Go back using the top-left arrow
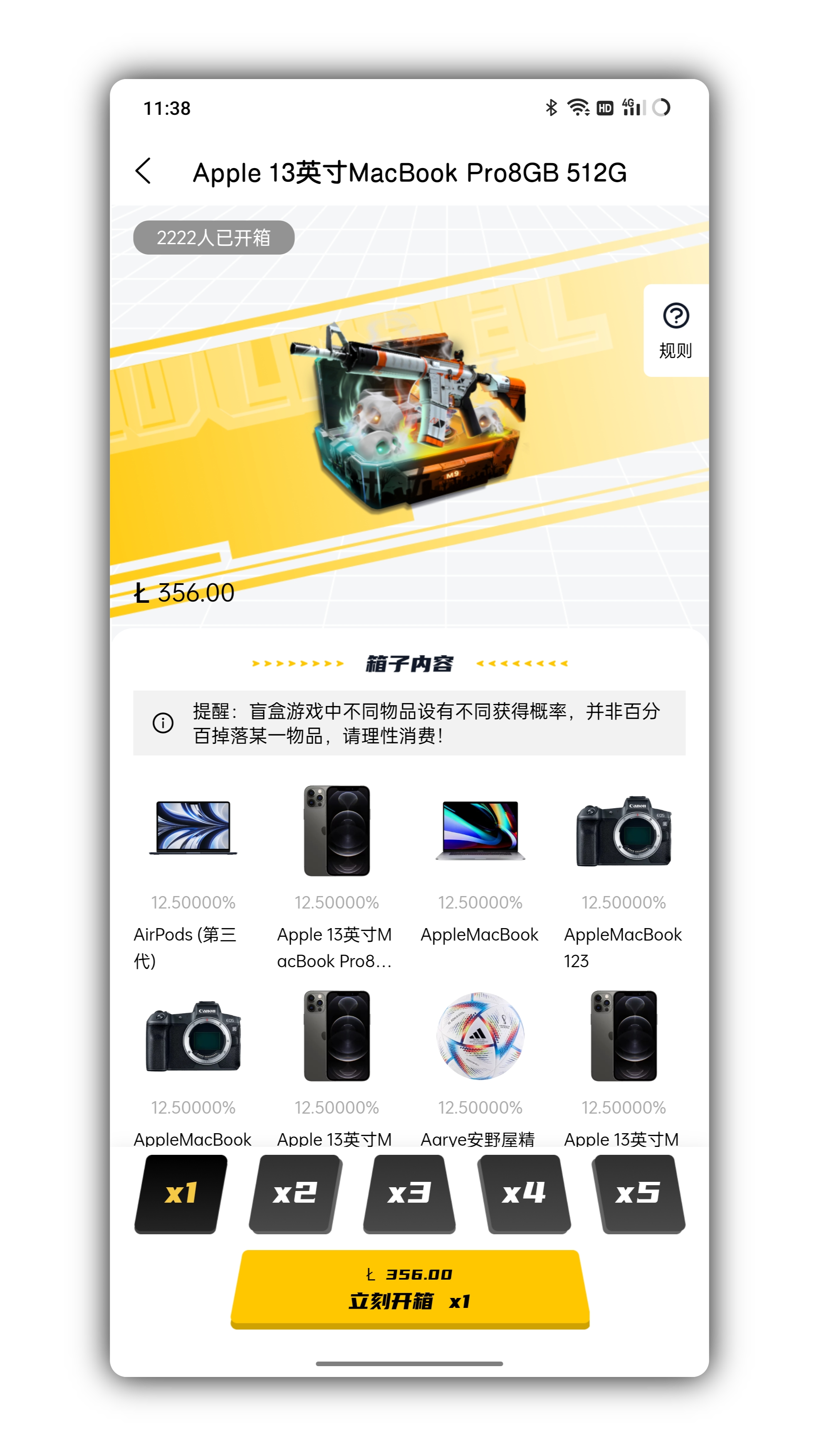 click(x=144, y=171)
